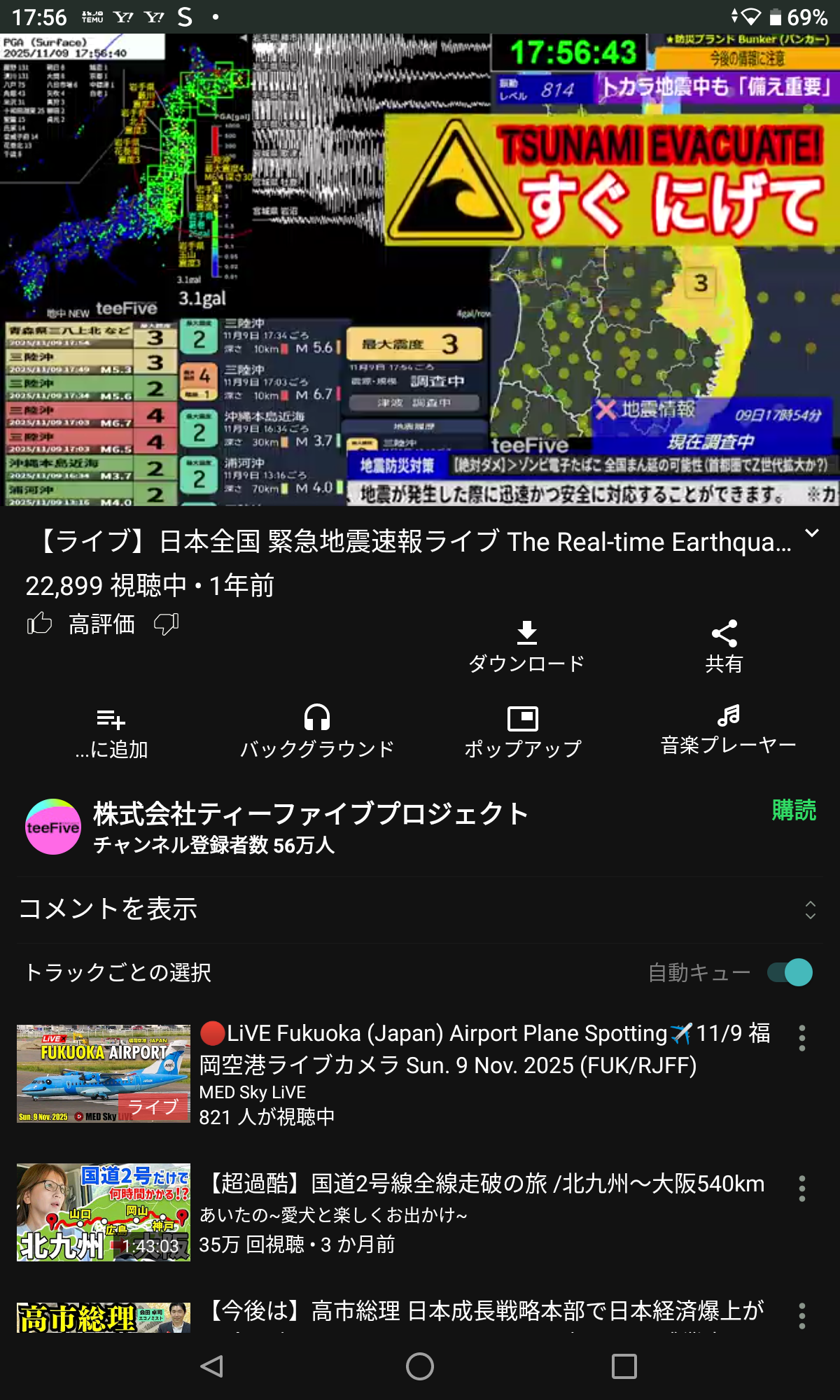
Task: Open options menu for 国道2号線 video
Action: coord(802,1189)
